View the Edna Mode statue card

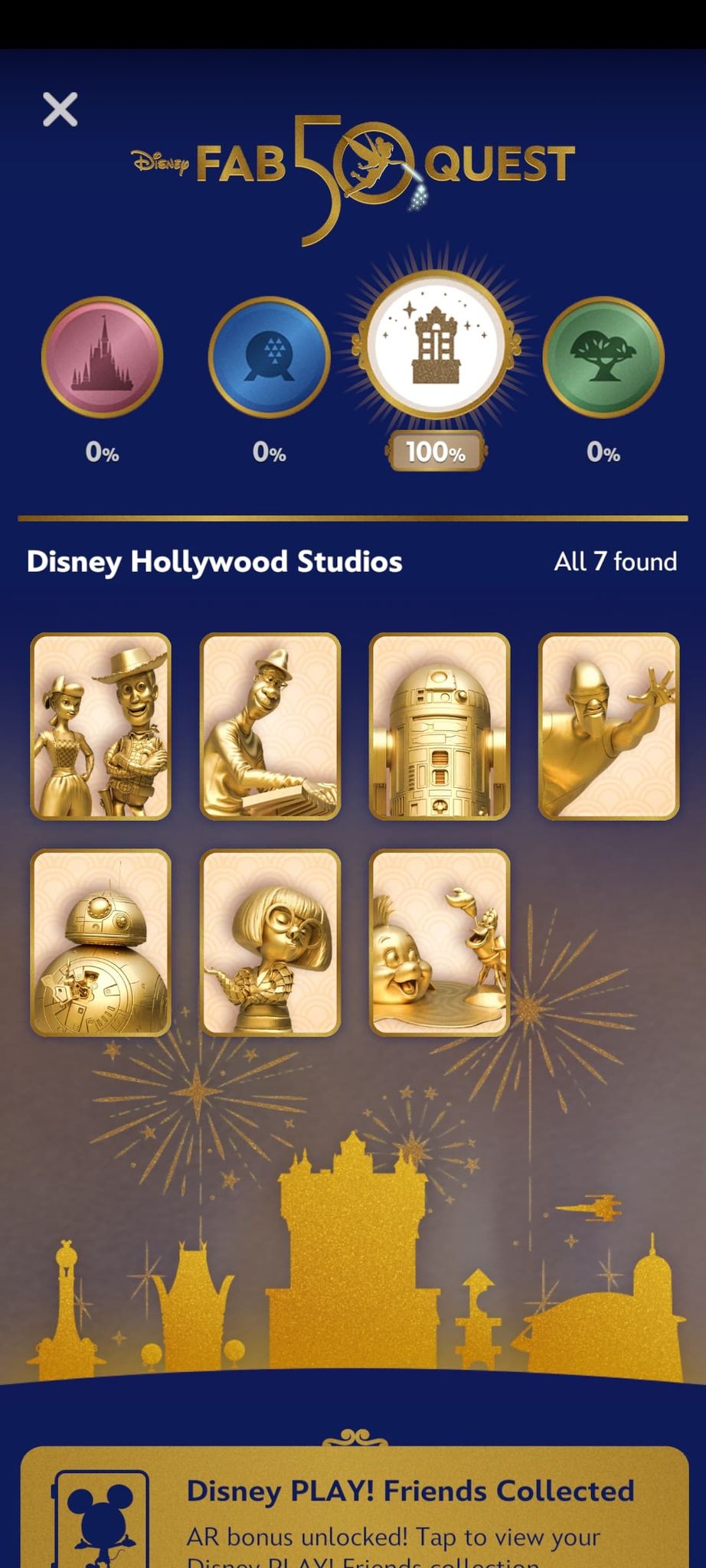(270, 942)
